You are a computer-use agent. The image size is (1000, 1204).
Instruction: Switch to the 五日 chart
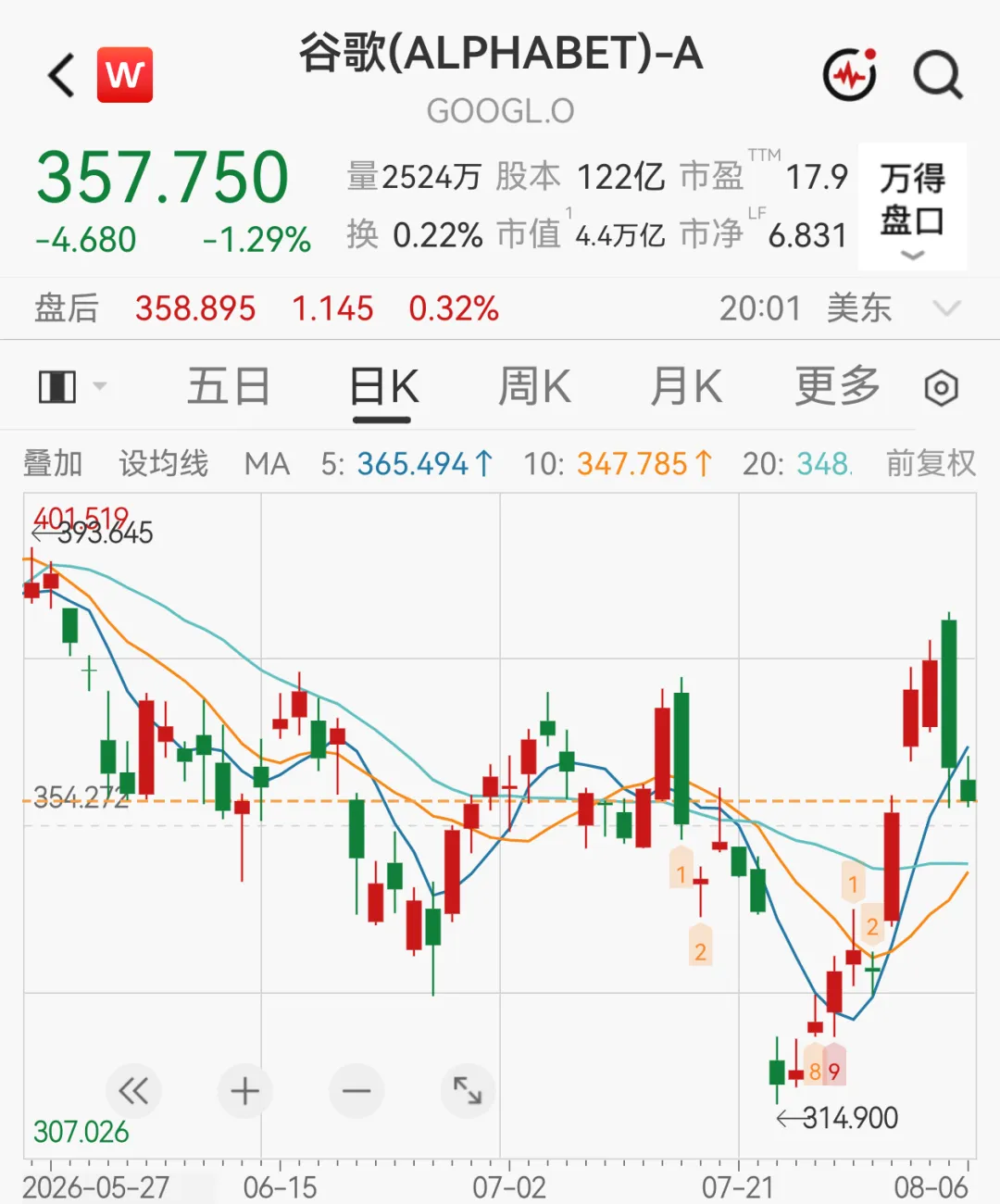tap(228, 386)
